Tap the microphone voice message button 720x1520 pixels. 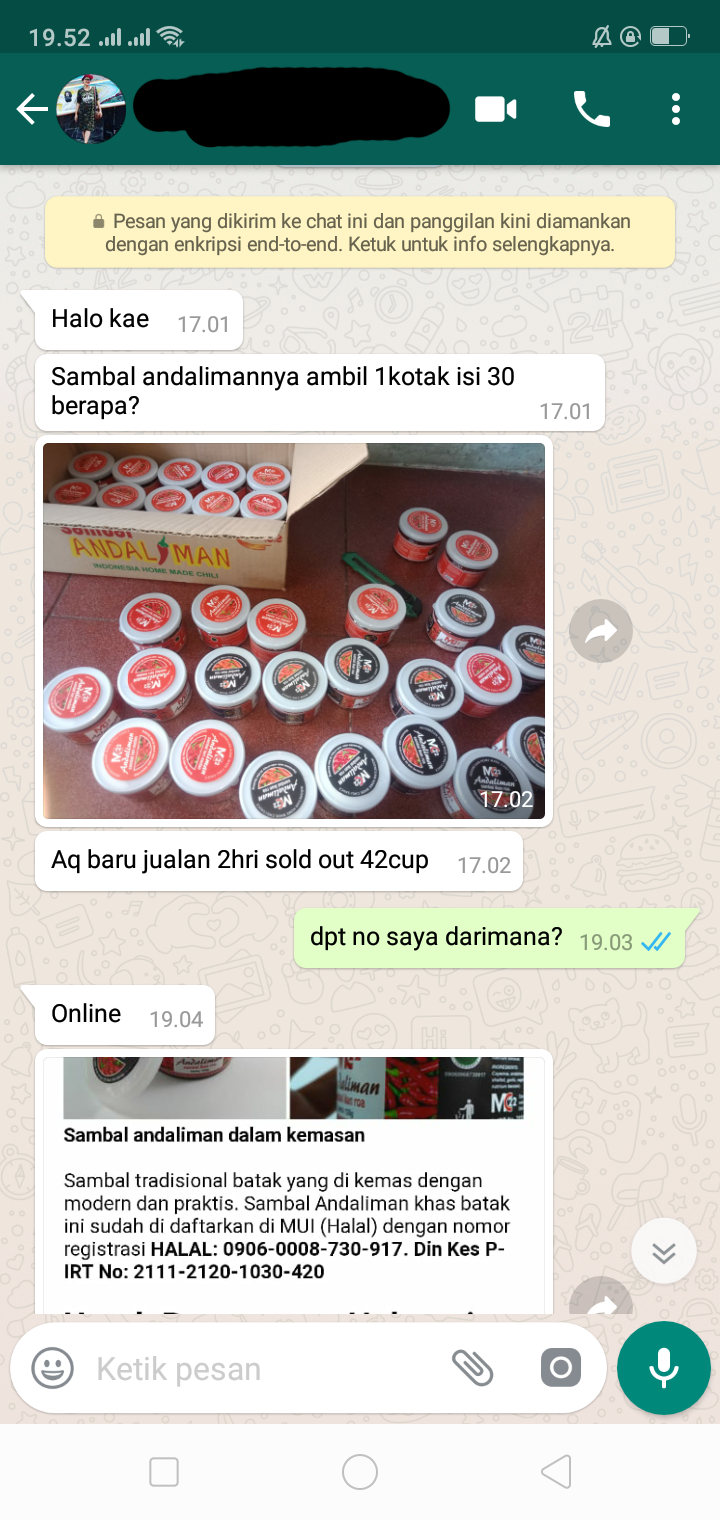[664, 1368]
